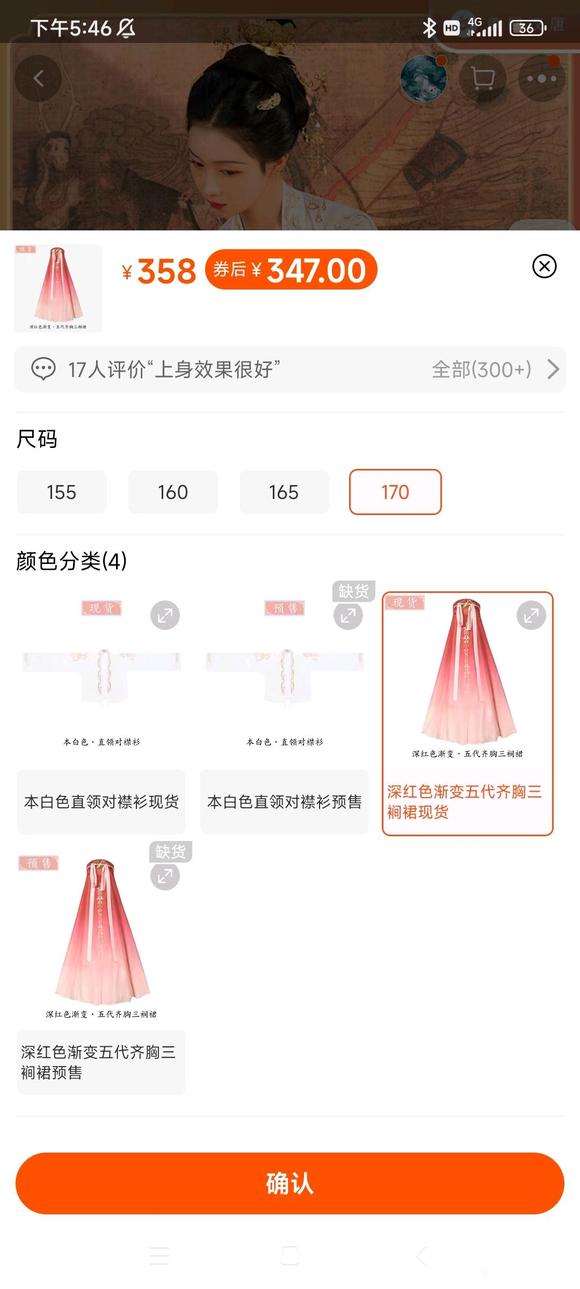Select size 170
The width and height of the screenshot is (580, 1289).
coord(395,492)
